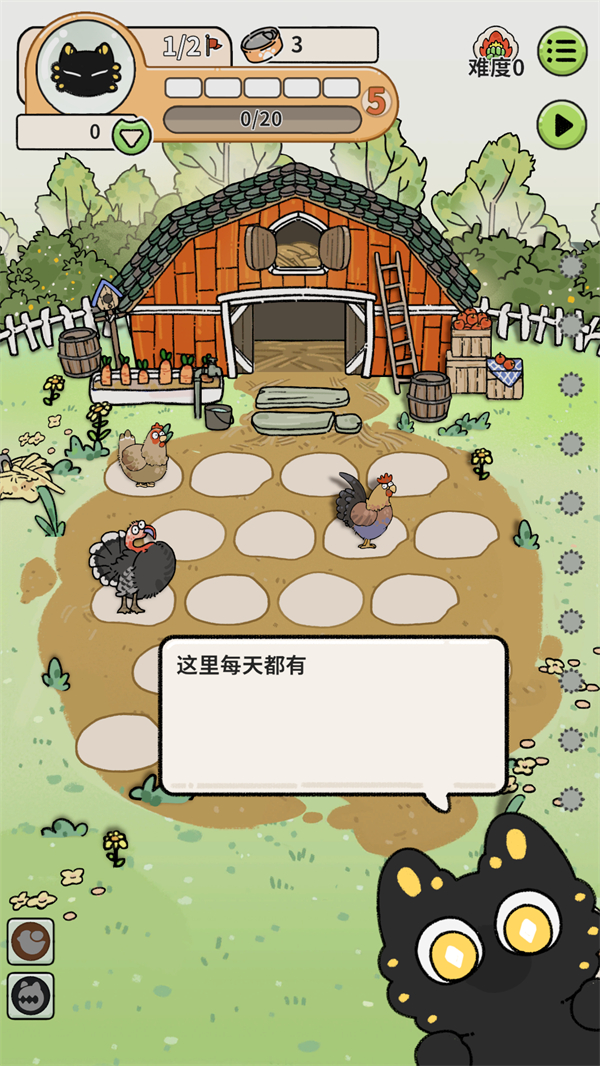Open the green list menu button
This screenshot has width=600, height=1066.
click(x=563, y=50)
